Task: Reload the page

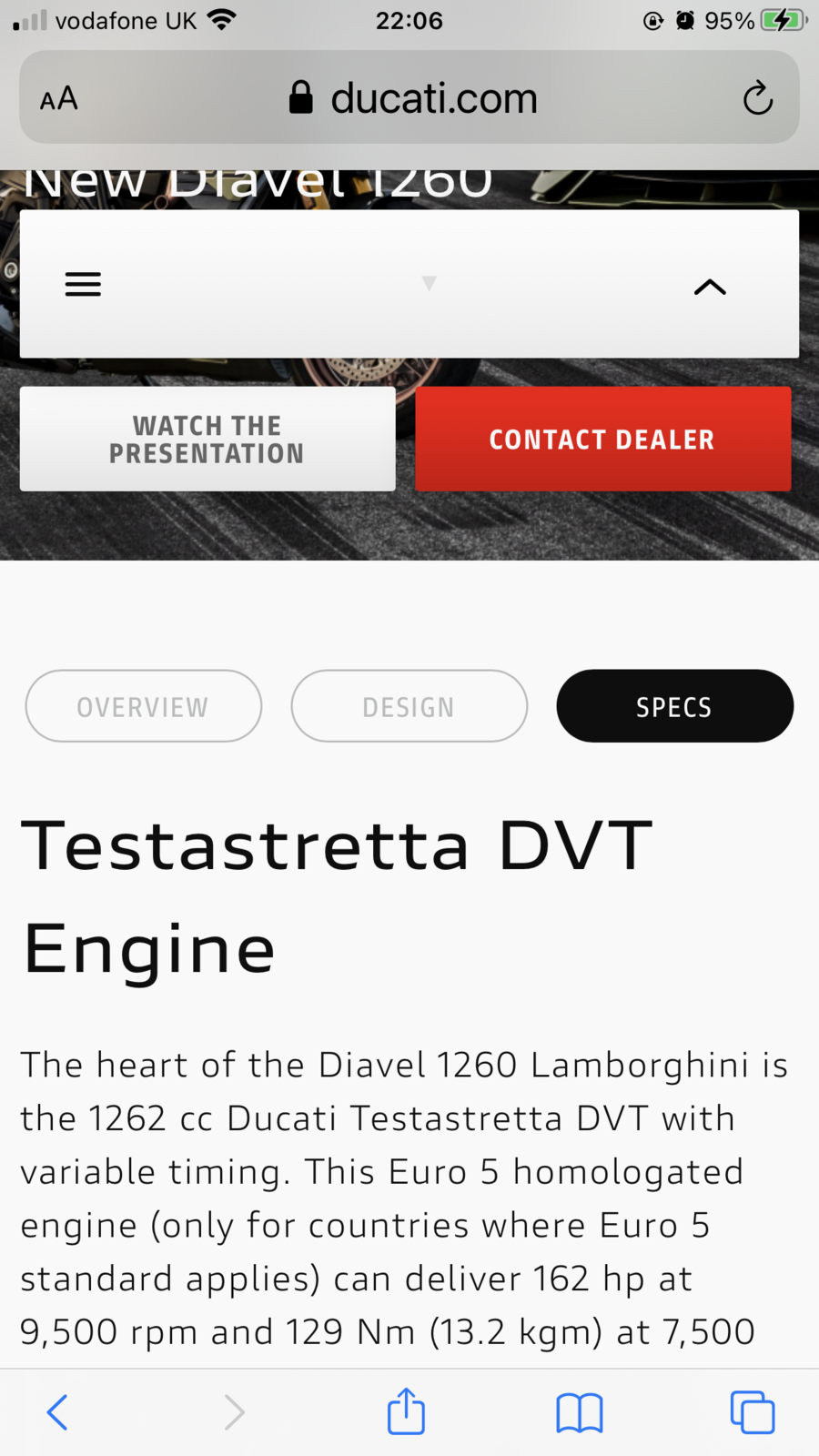Action: 757,98
